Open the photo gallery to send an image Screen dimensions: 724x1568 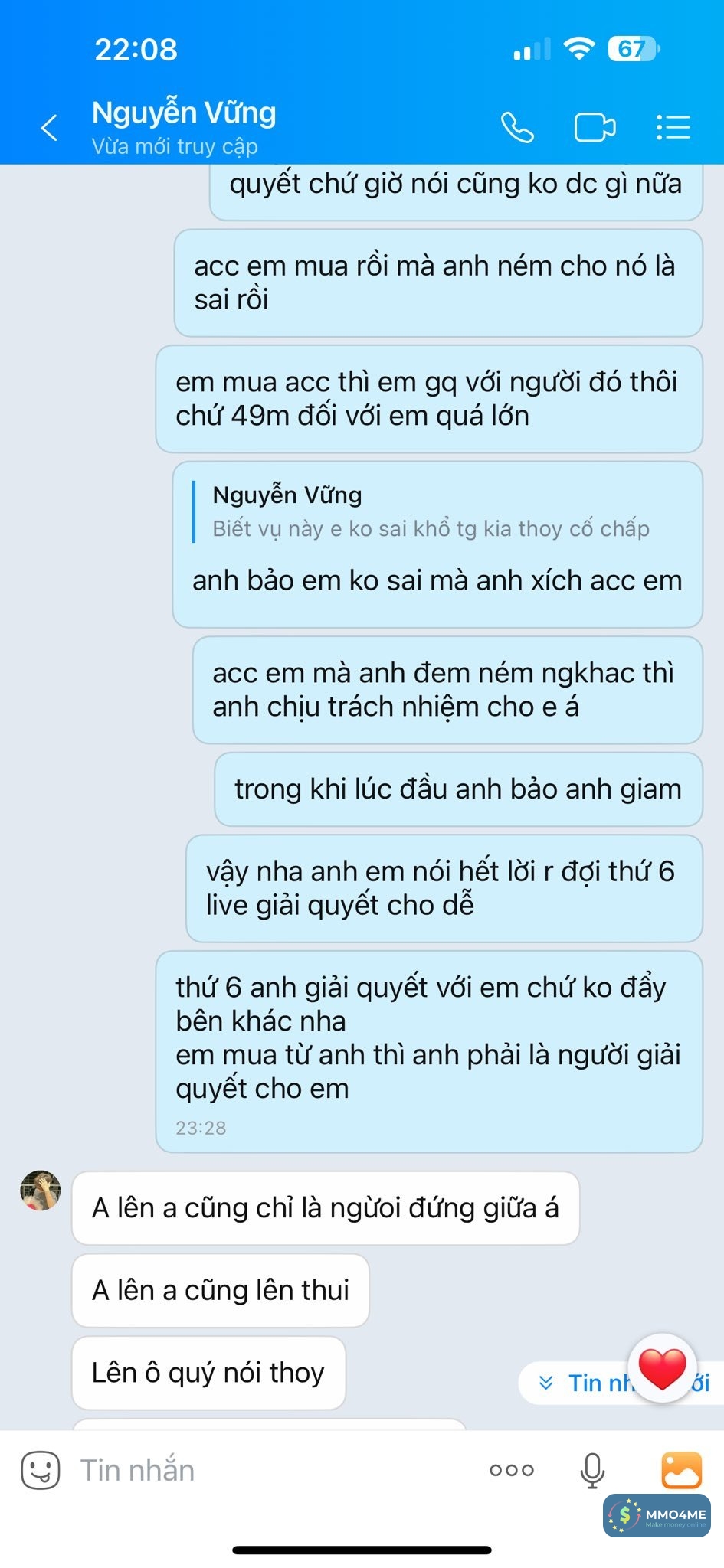point(681,1470)
